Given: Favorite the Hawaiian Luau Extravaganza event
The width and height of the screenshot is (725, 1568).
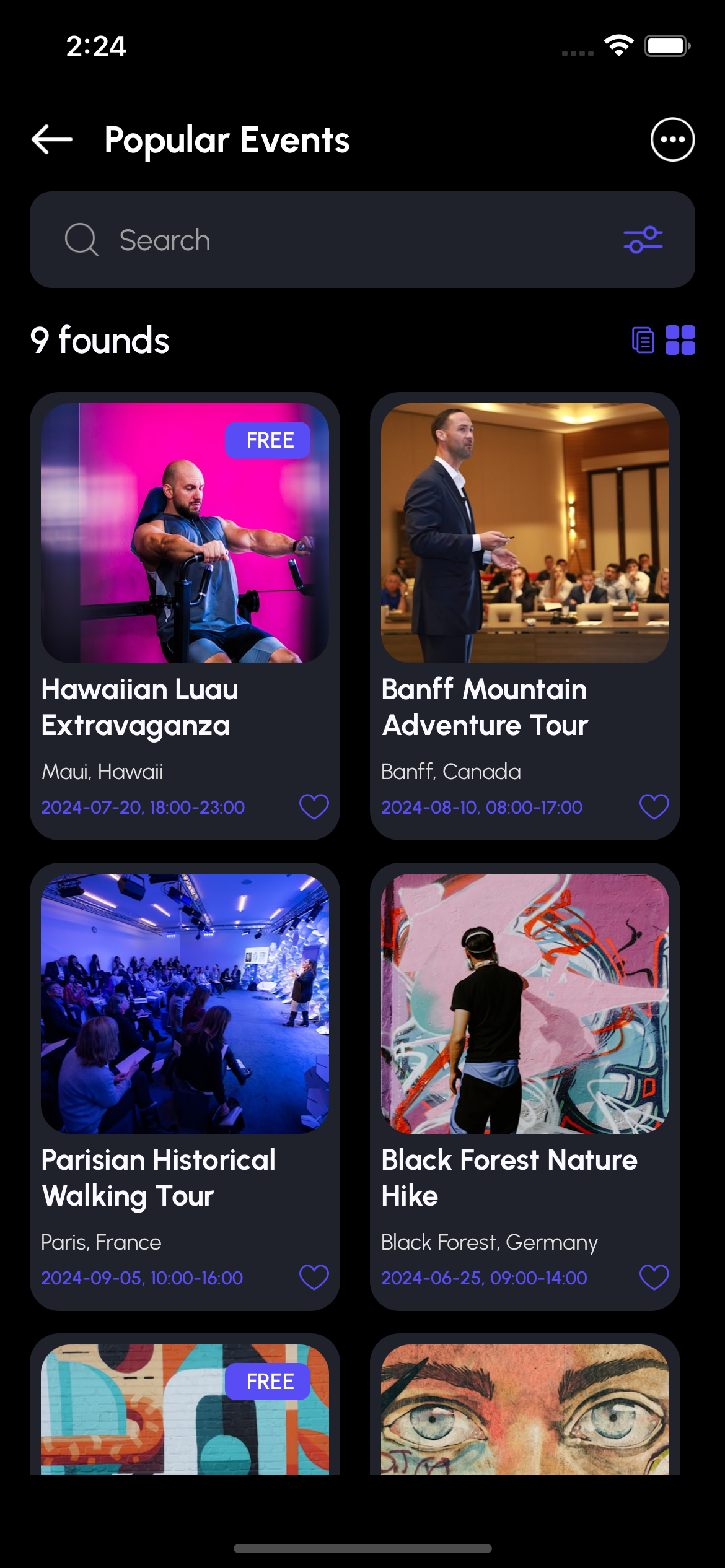Looking at the screenshot, I should 314,806.
